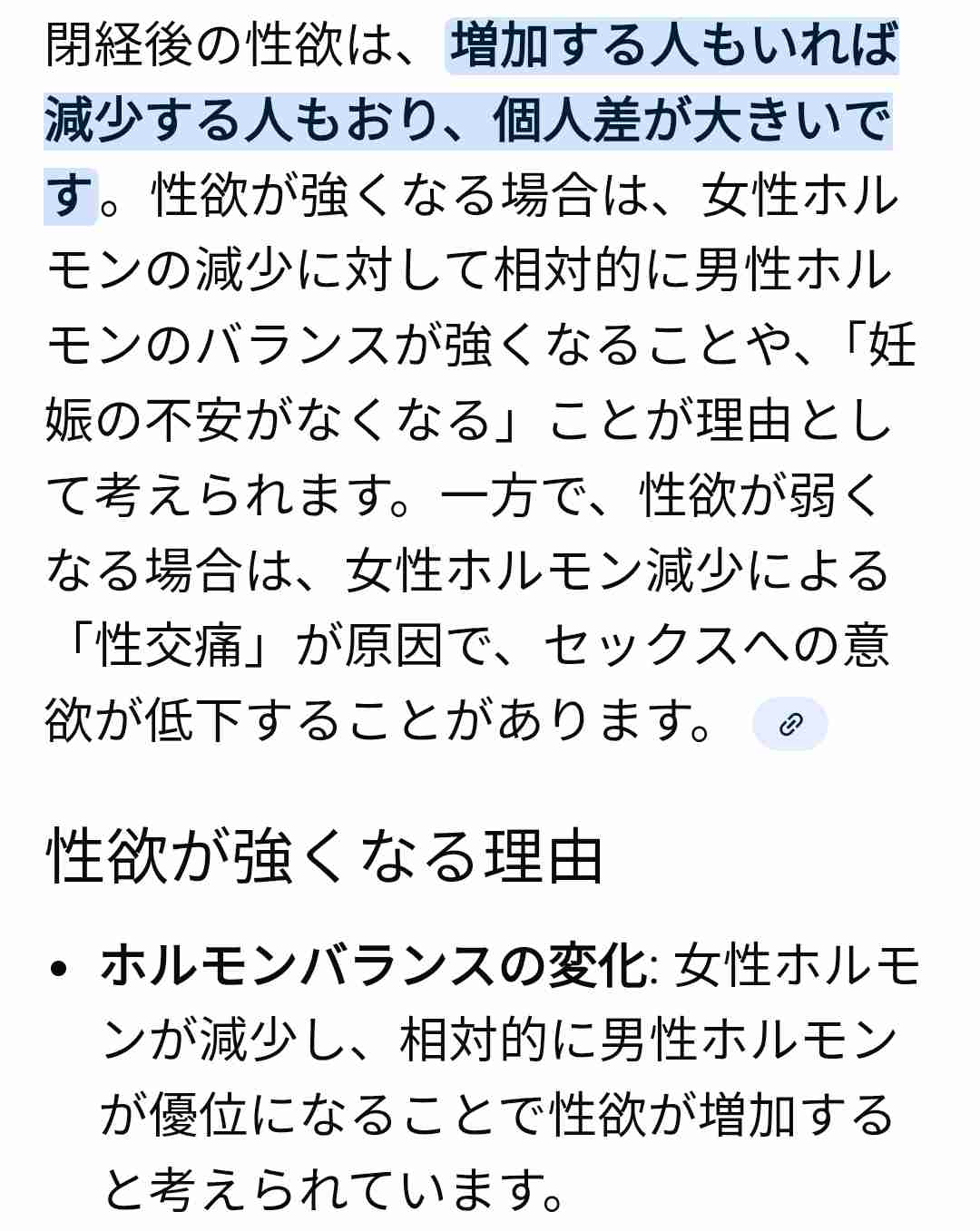The image size is (980, 1231).
Task: Open the source link chip after the paragraph
Action: (790, 724)
